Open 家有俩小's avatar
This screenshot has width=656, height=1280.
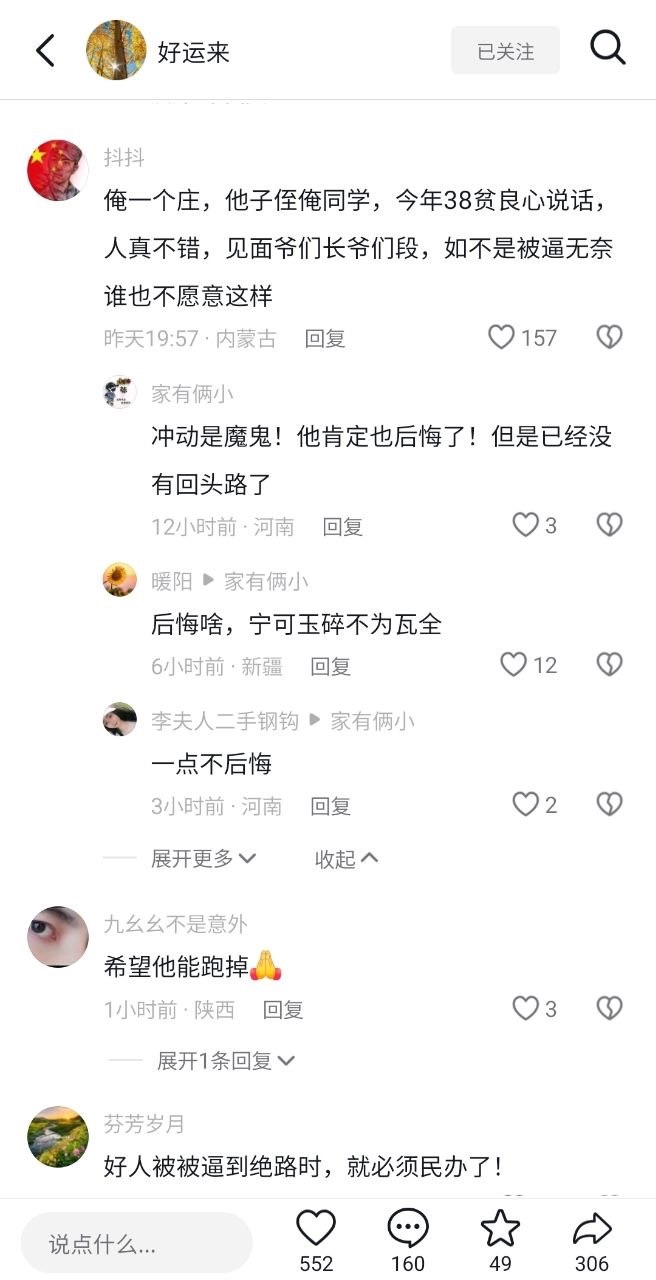[120, 392]
